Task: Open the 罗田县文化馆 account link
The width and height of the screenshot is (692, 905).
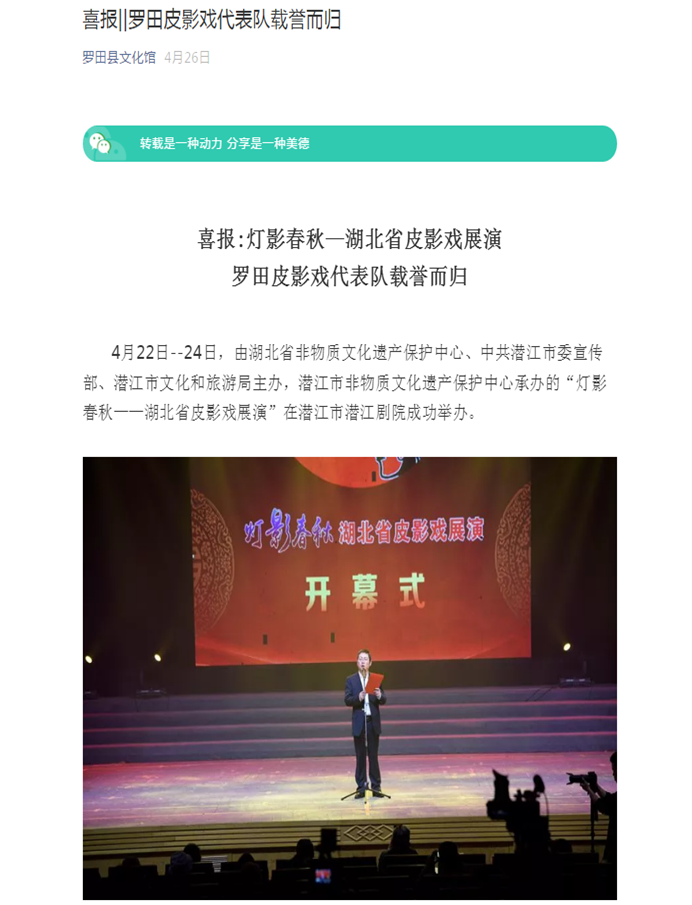Action: (119, 58)
